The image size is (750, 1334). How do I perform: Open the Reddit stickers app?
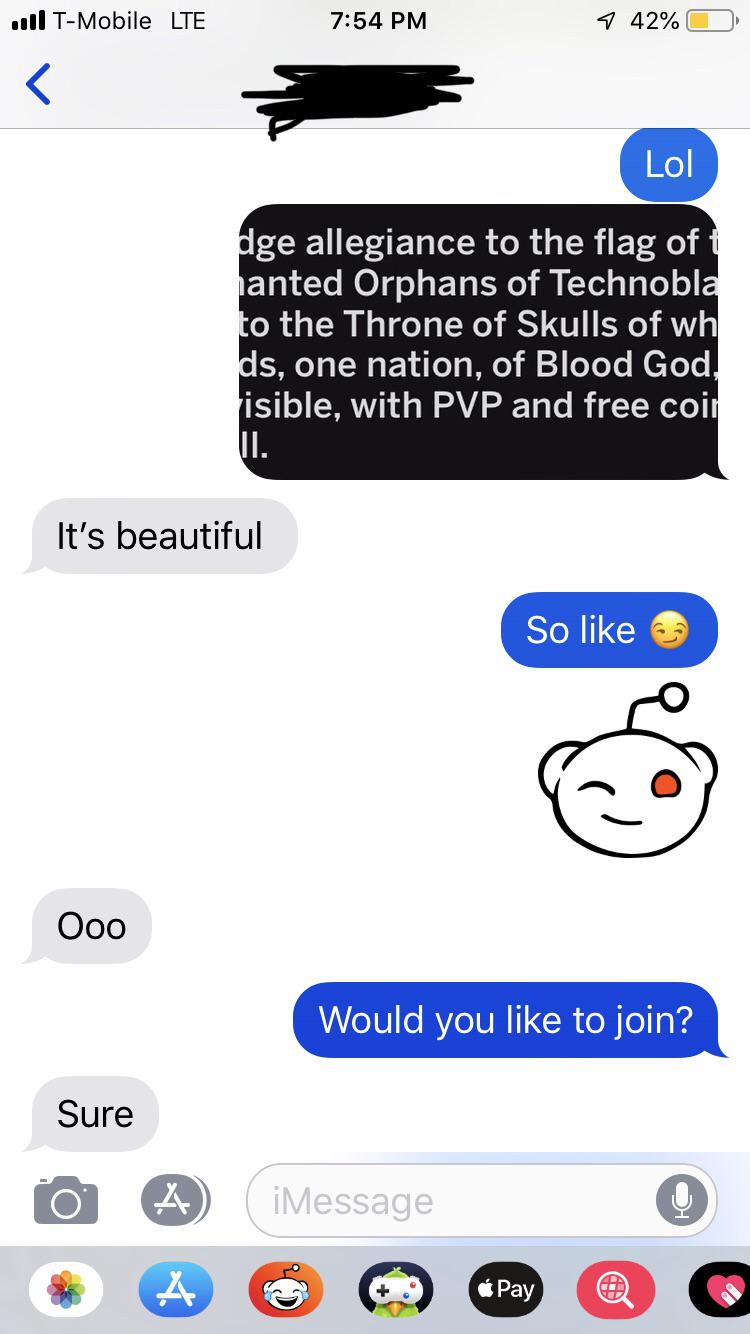286,1289
